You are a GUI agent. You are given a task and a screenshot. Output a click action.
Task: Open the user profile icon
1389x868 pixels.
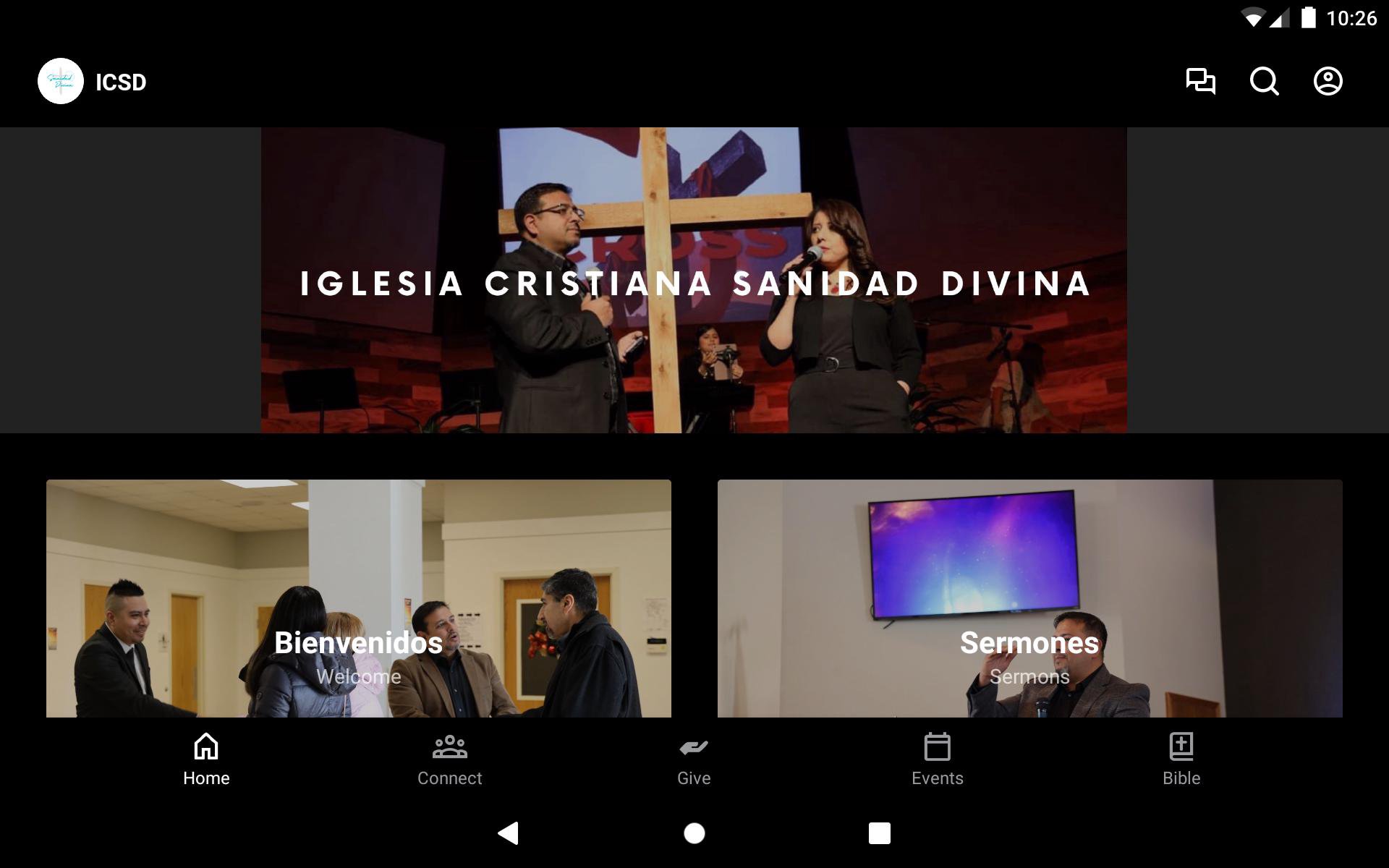click(1328, 81)
